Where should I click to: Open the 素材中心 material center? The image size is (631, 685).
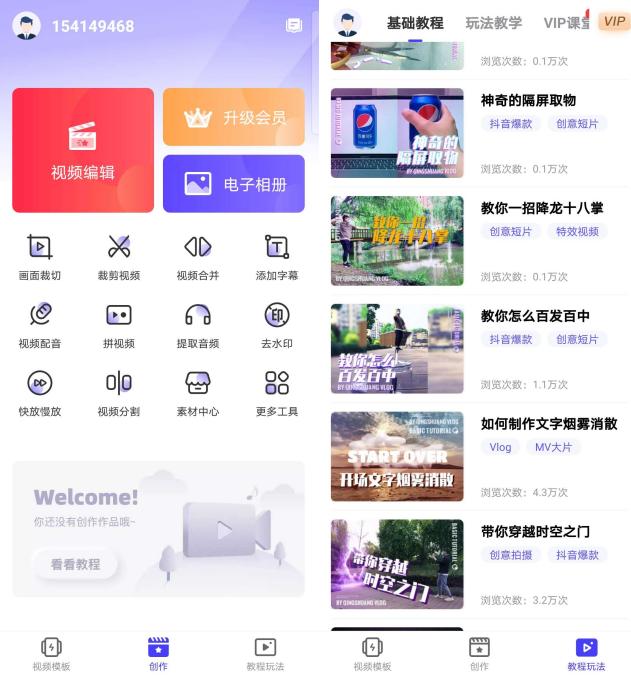(x=198, y=391)
